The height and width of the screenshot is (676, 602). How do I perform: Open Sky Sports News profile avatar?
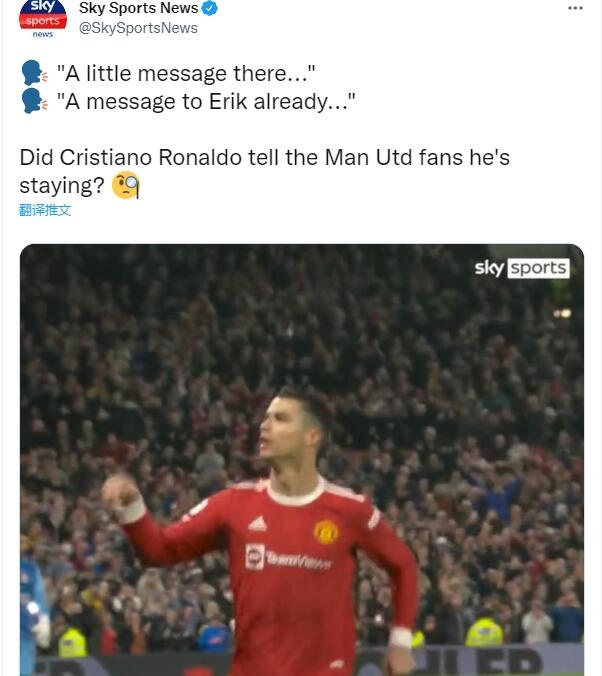(43, 18)
